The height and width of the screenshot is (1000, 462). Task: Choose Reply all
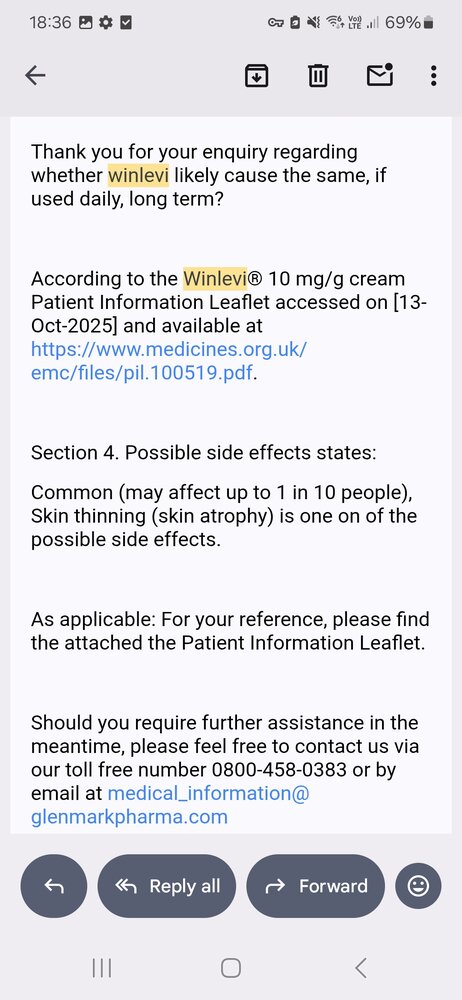click(167, 886)
